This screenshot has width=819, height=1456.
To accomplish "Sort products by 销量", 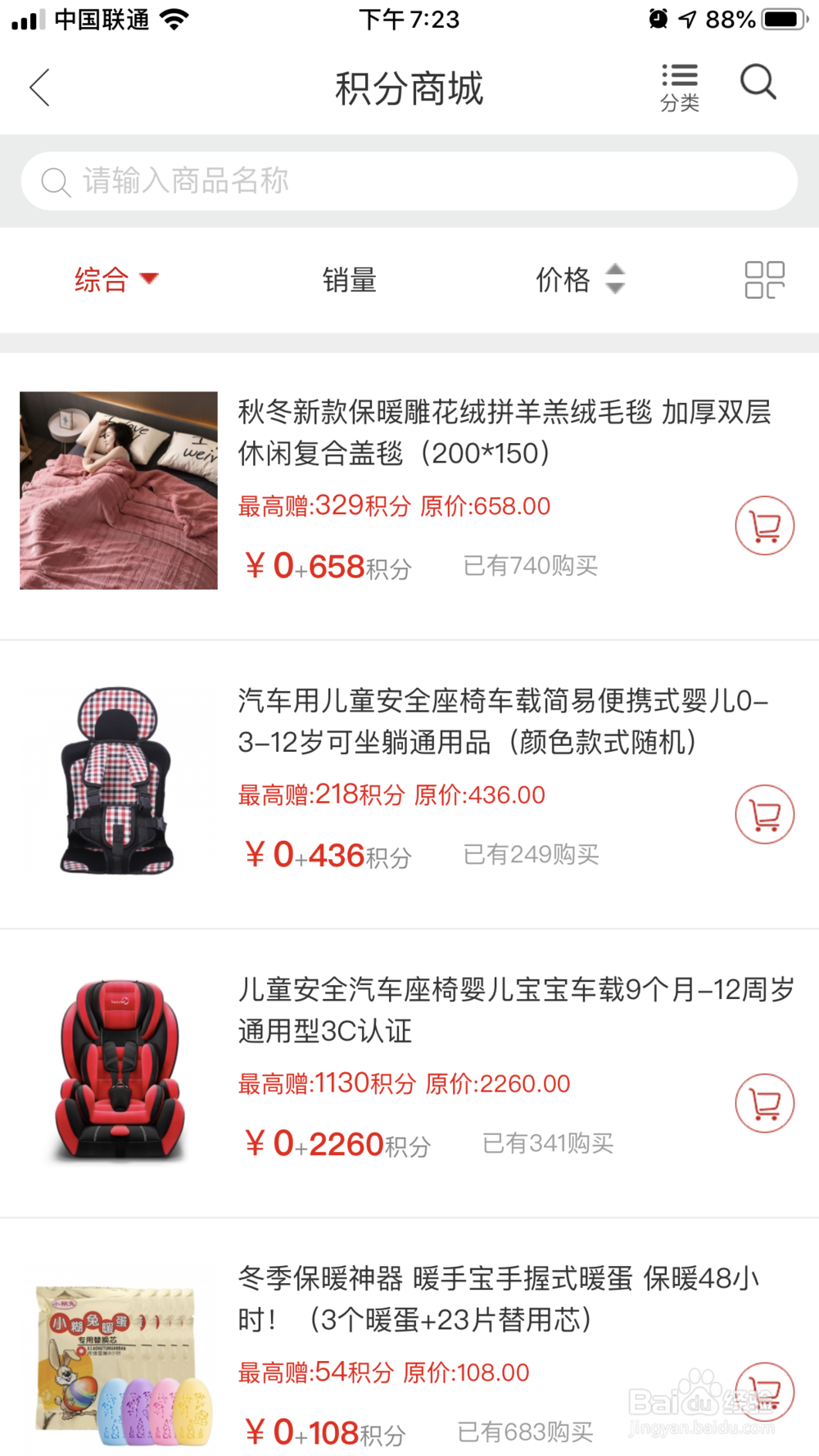I will coord(350,280).
